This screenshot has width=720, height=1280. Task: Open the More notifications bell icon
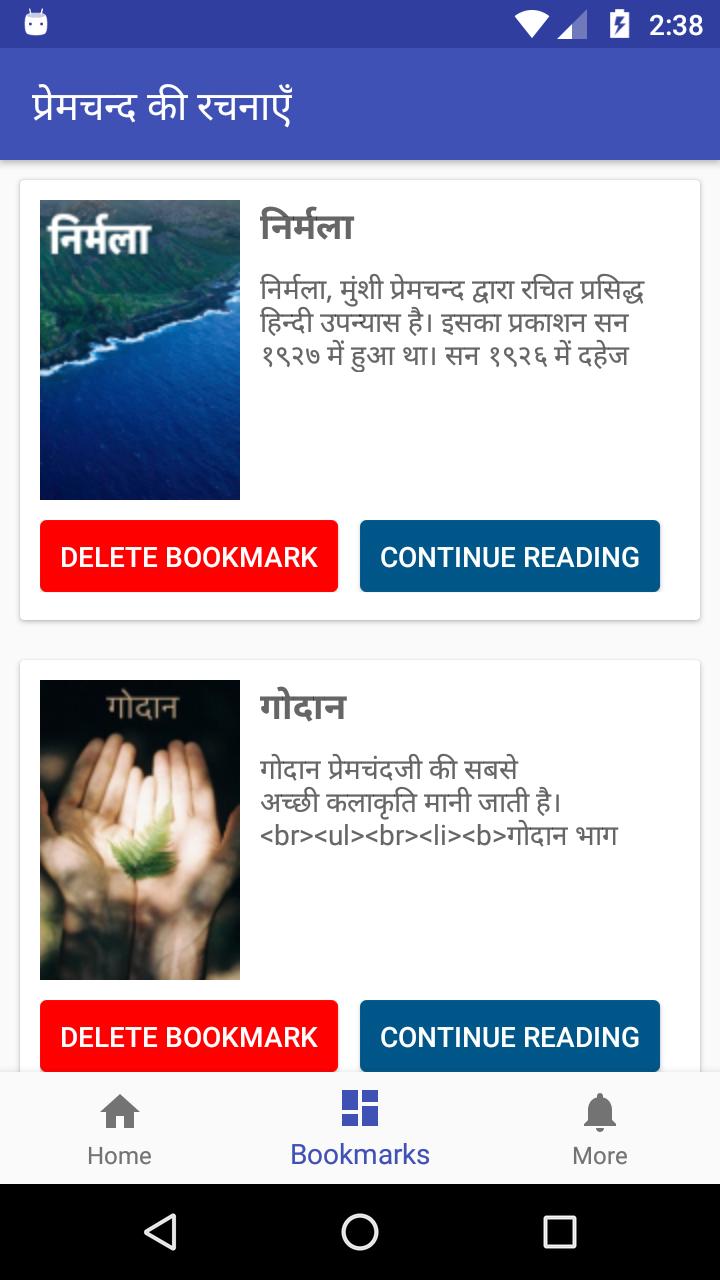click(600, 1111)
